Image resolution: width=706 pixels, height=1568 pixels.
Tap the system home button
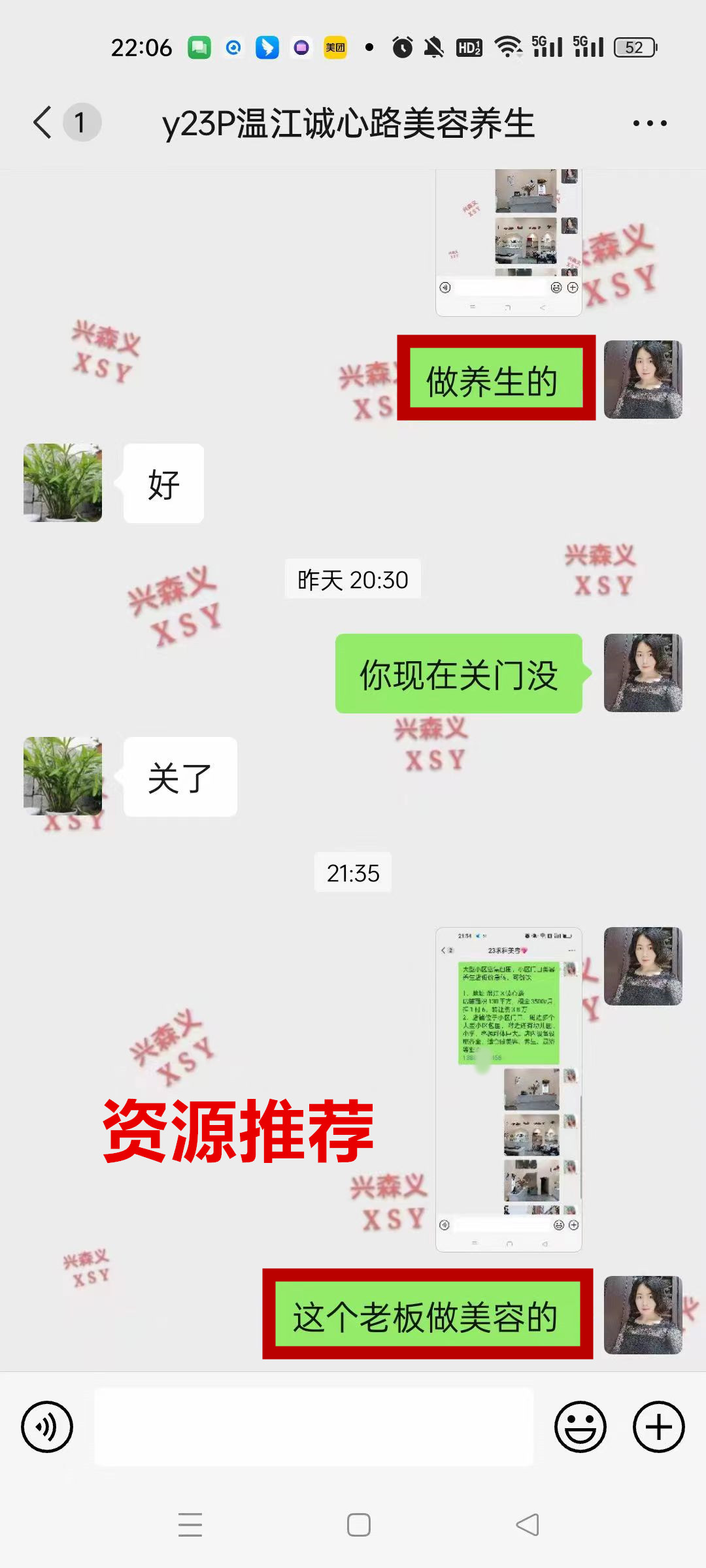[358, 1525]
